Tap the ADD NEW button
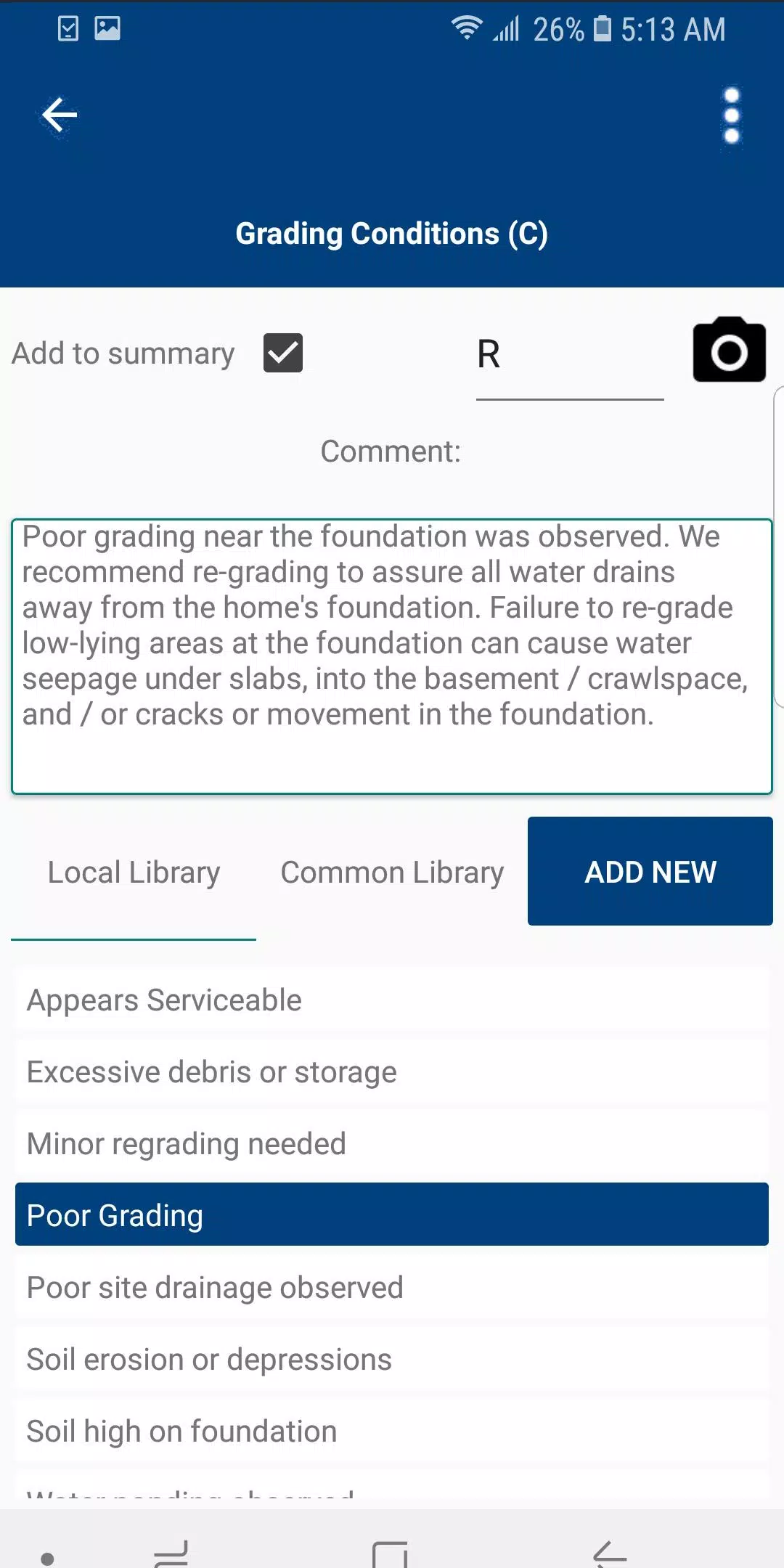 [650, 871]
